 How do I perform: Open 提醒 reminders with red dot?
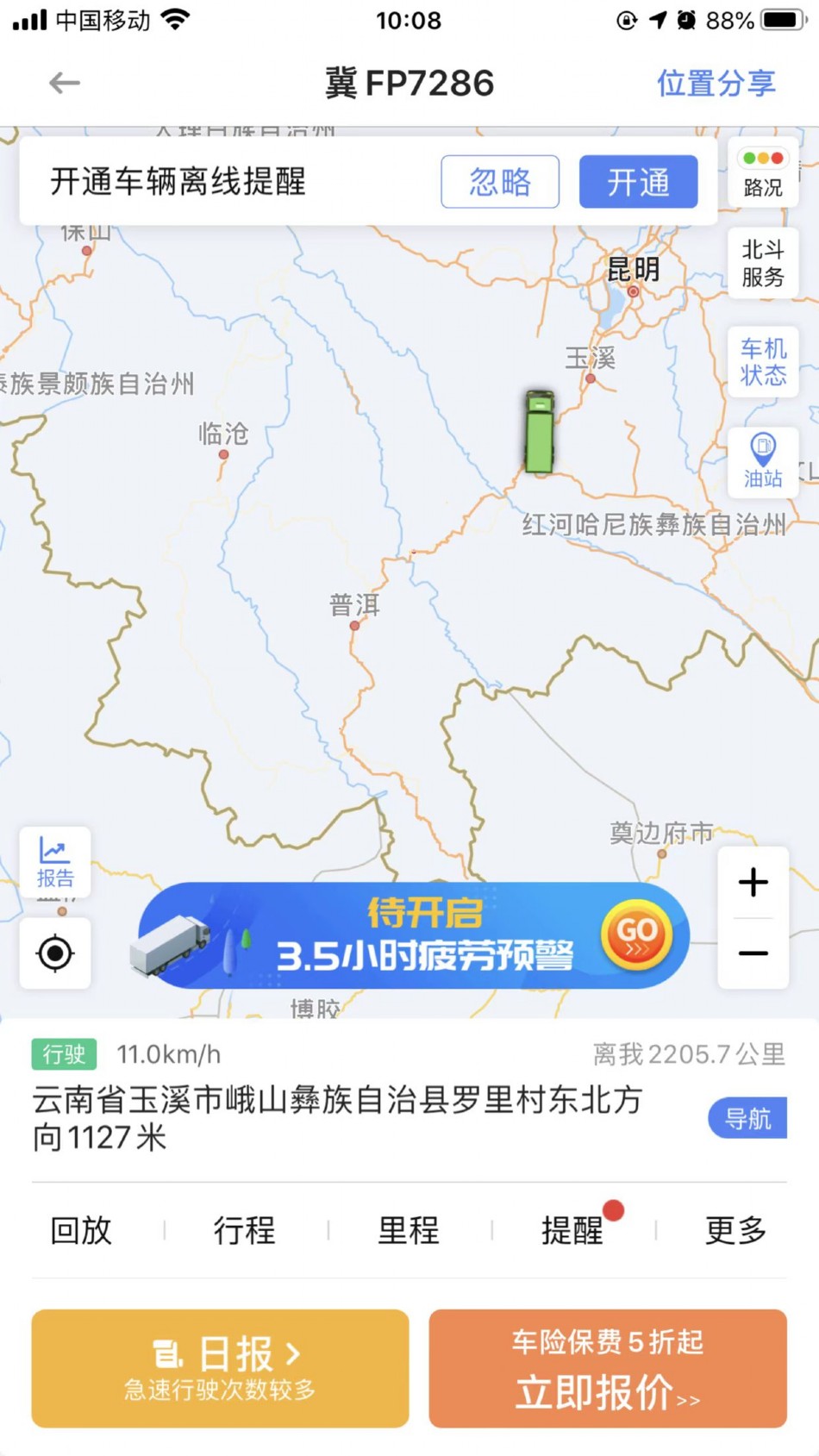pyautogui.click(x=572, y=1230)
